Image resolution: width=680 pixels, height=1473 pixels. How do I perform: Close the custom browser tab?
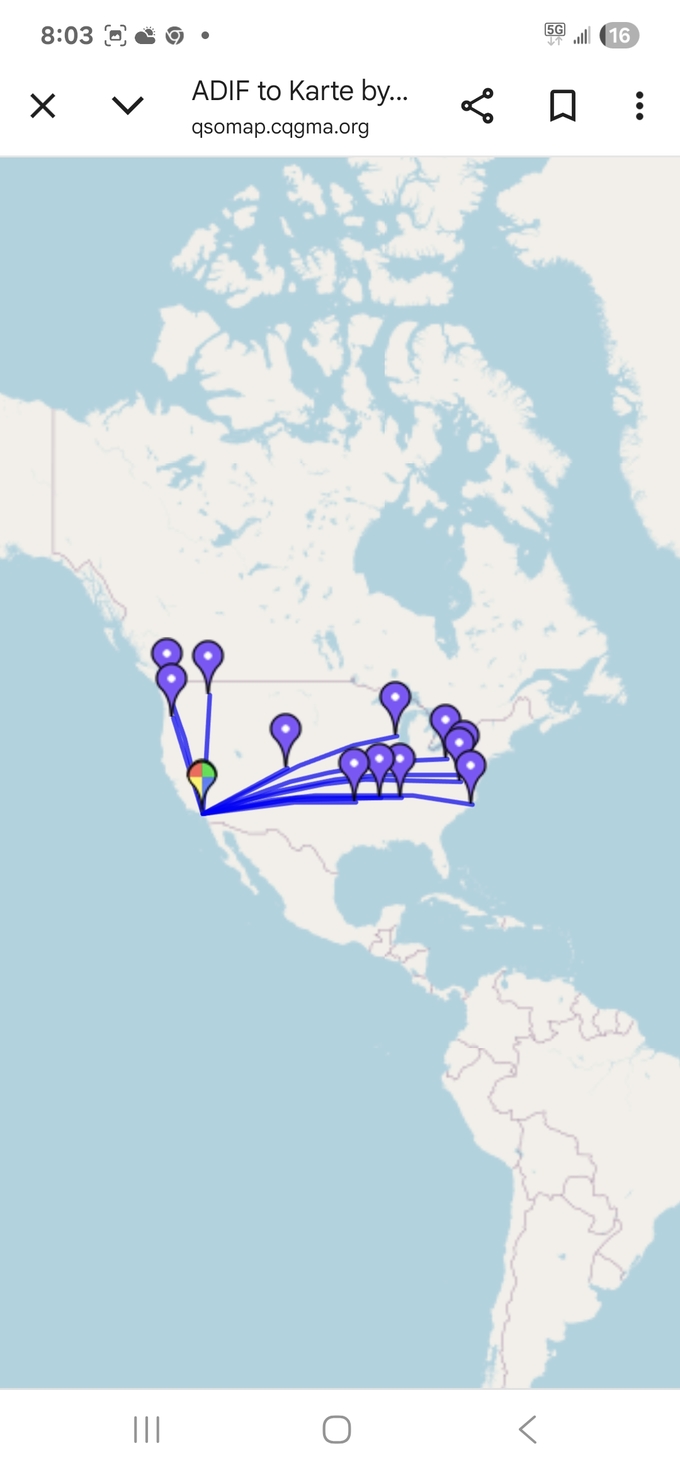(x=43, y=105)
